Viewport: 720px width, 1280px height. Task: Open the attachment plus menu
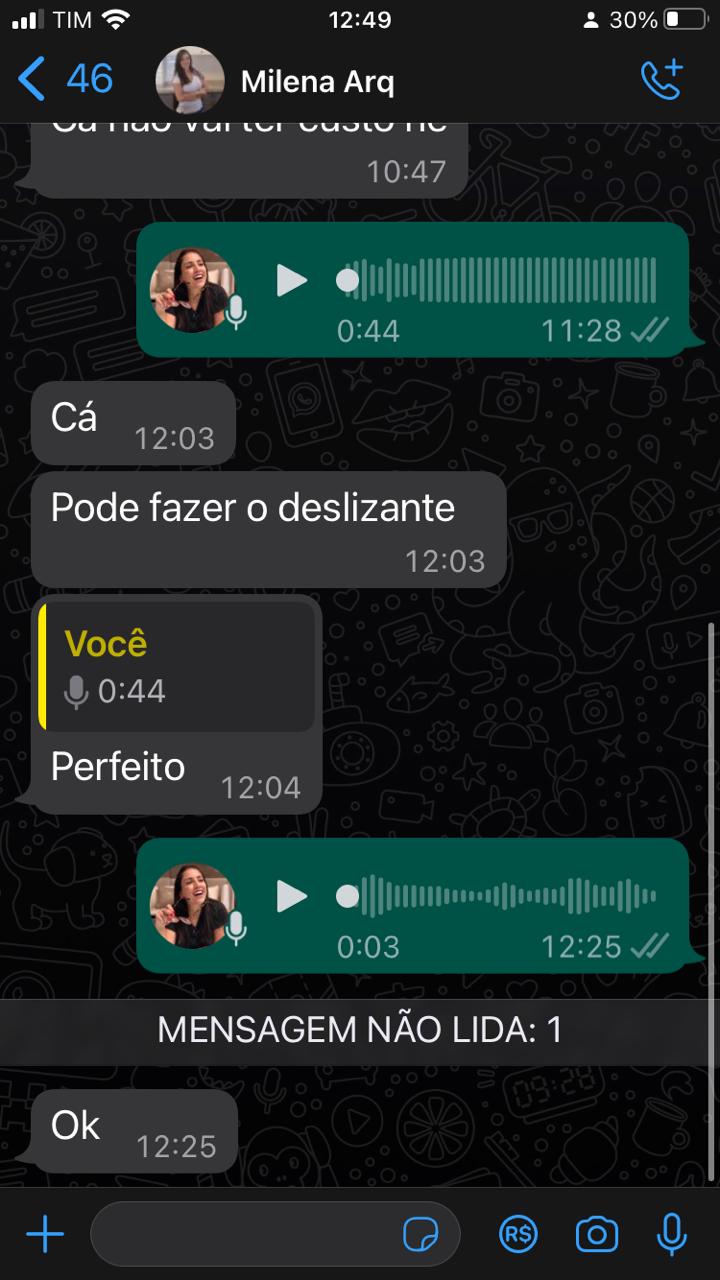coord(45,1235)
